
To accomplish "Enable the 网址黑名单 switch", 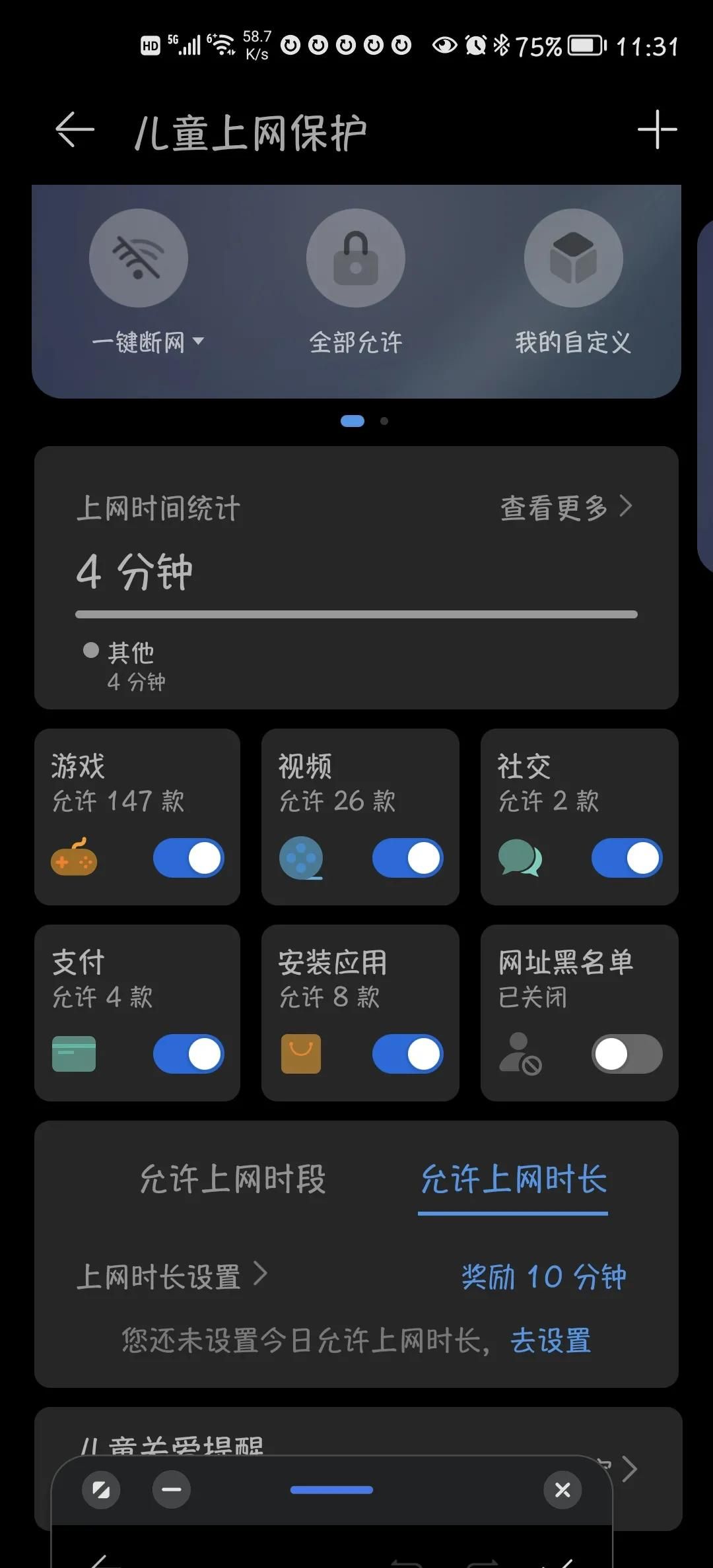I will (x=627, y=1054).
